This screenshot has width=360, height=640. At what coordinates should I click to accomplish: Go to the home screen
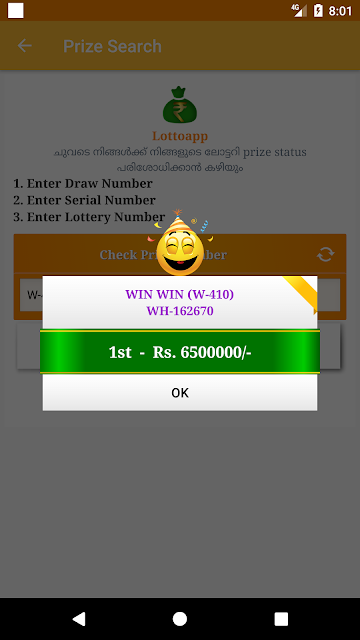[180, 619]
